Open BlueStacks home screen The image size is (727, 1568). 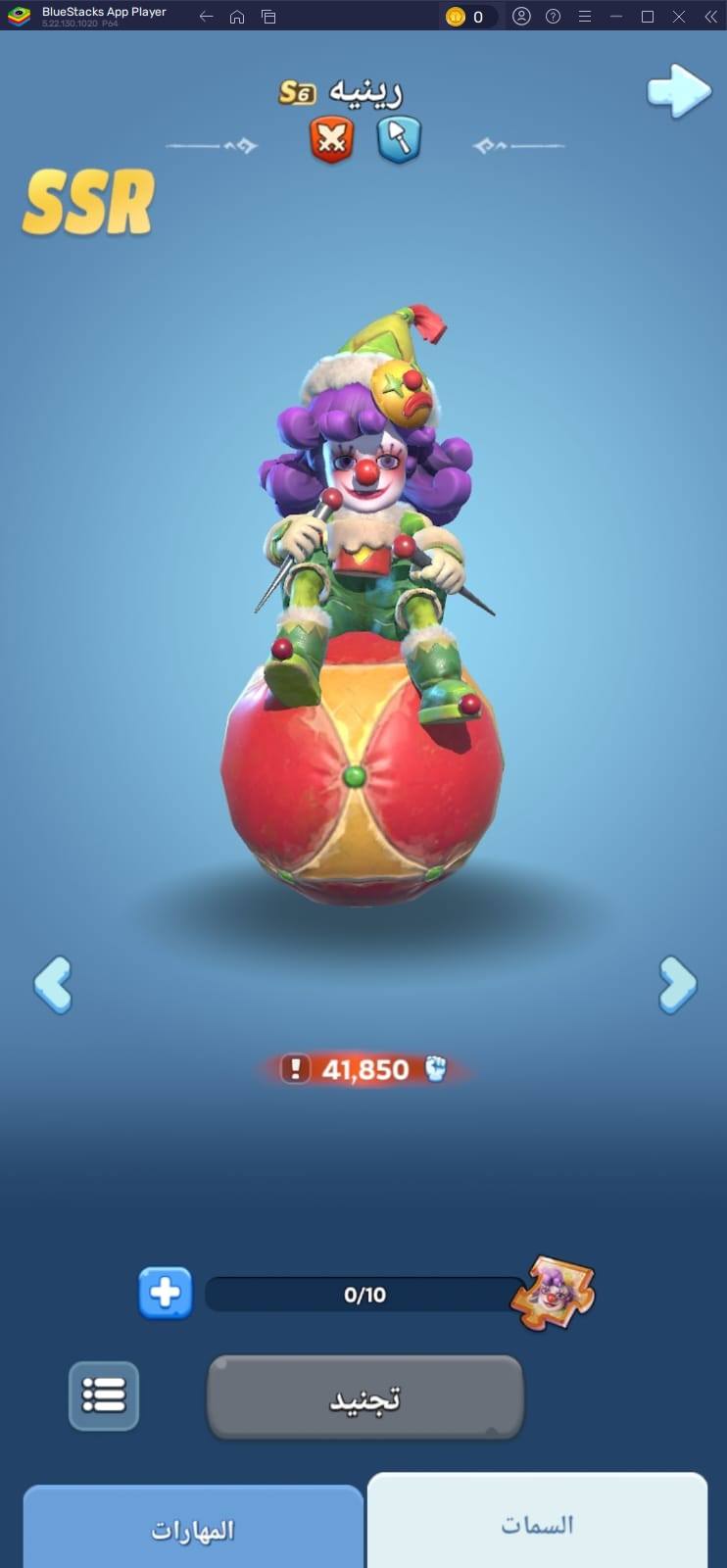pos(237,17)
